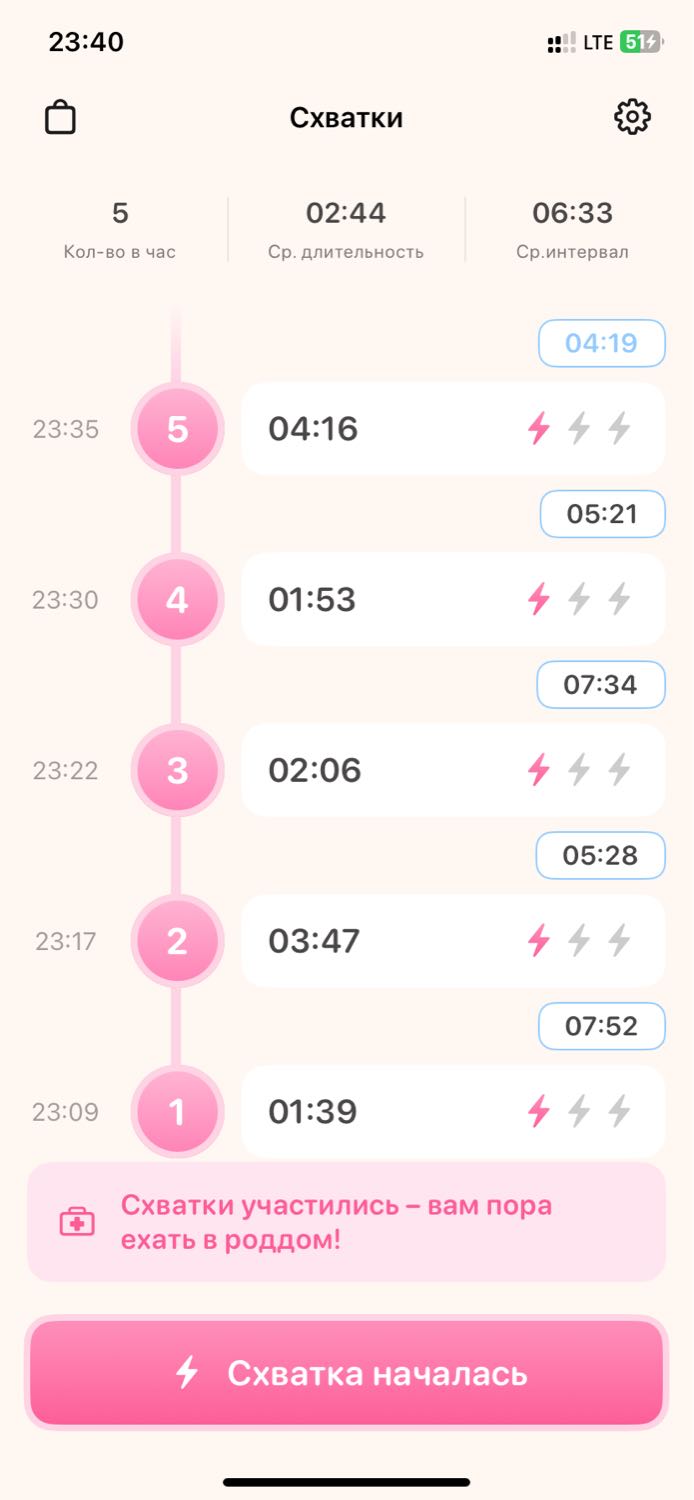Select contraction 3 lasting 02:06

tap(453, 771)
